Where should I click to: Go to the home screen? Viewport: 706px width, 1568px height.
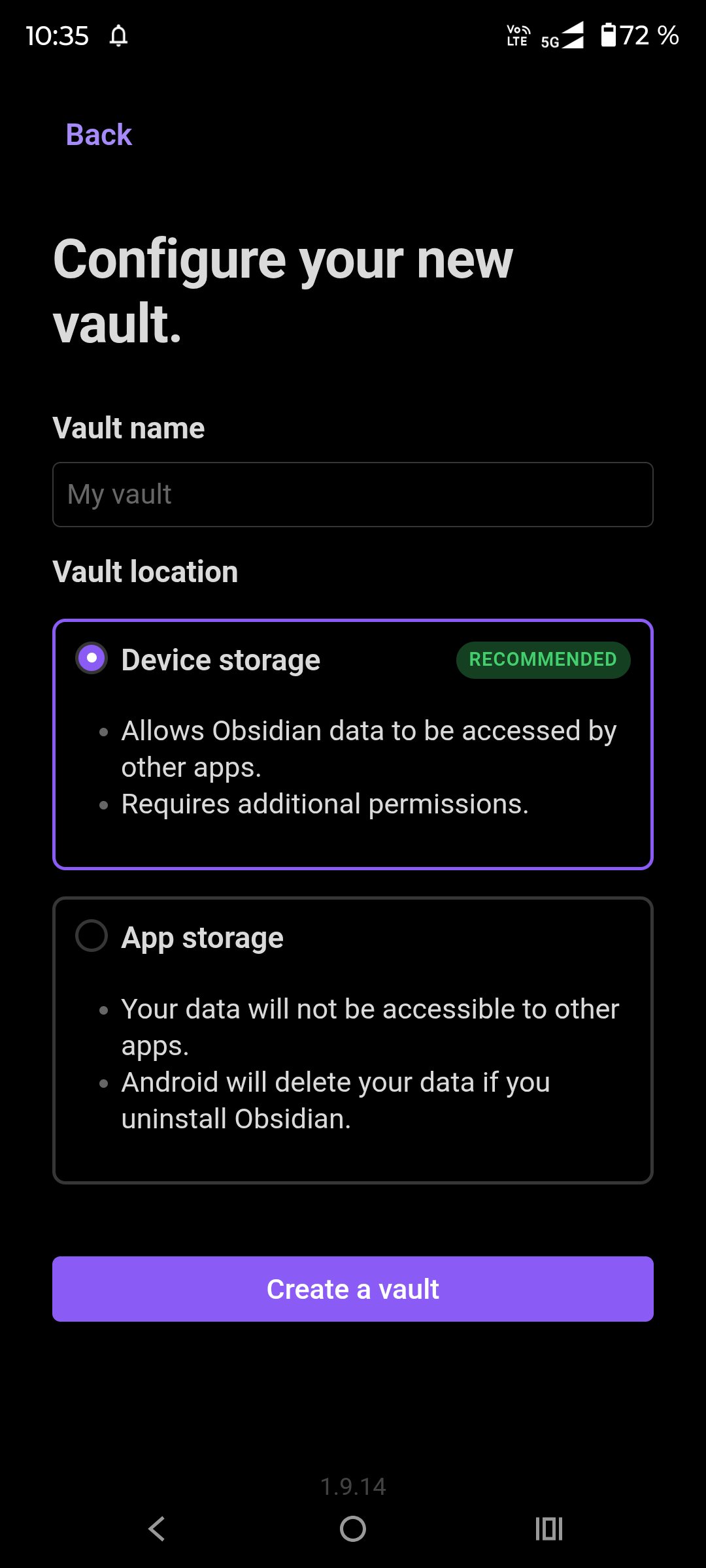point(353,1529)
